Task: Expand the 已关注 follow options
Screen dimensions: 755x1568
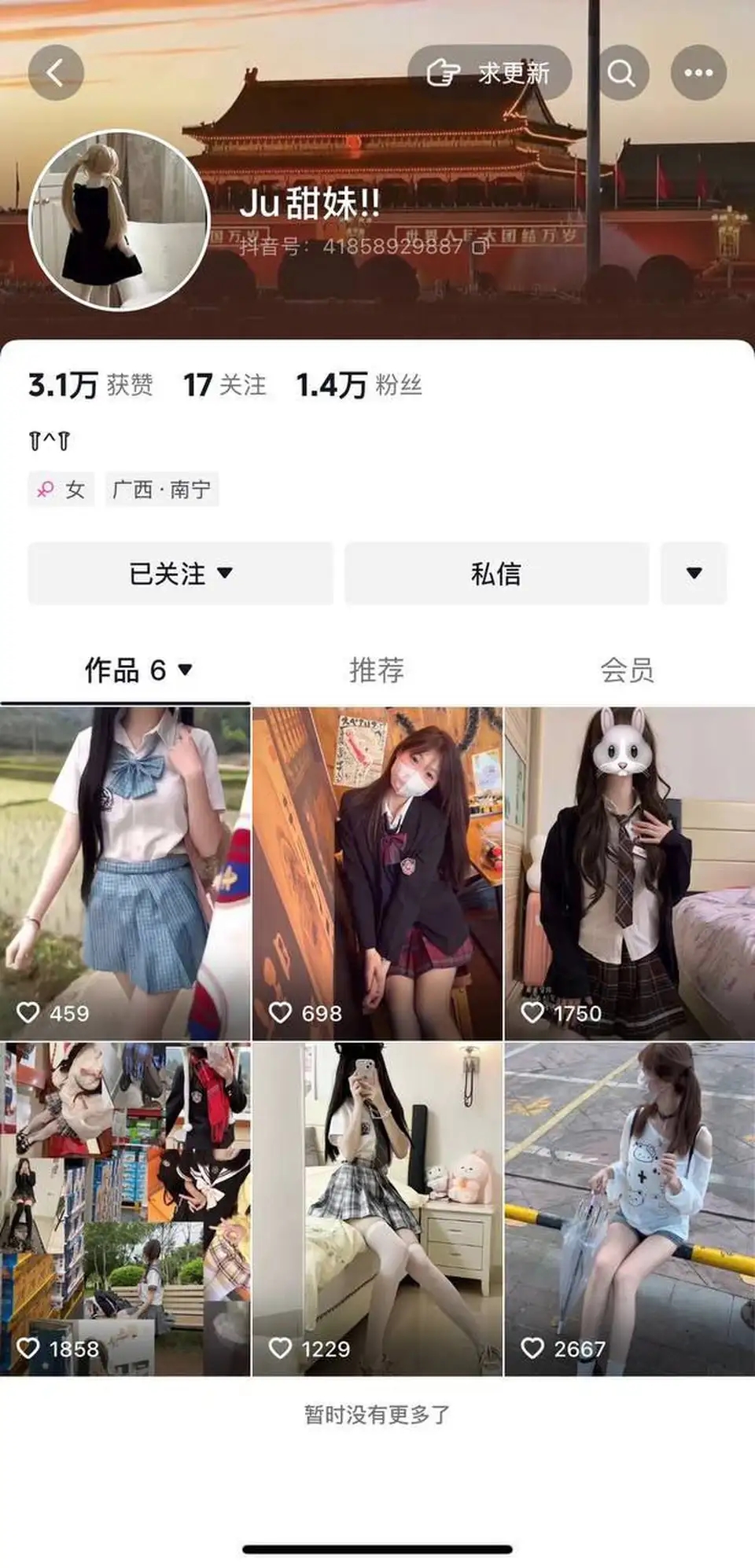Action: pyautogui.click(x=180, y=573)
